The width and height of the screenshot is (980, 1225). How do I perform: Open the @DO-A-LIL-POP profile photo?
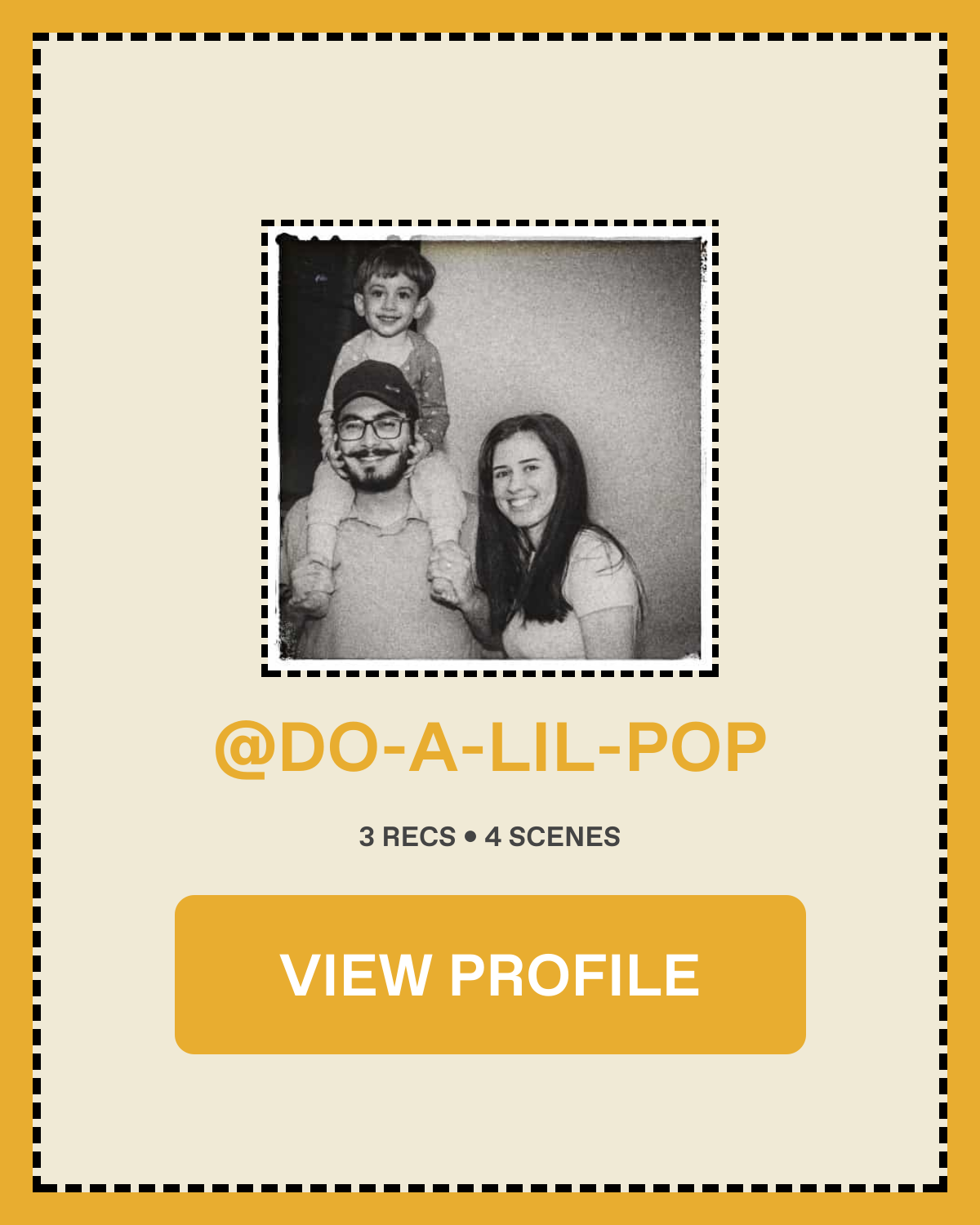[x=490, y=448]
